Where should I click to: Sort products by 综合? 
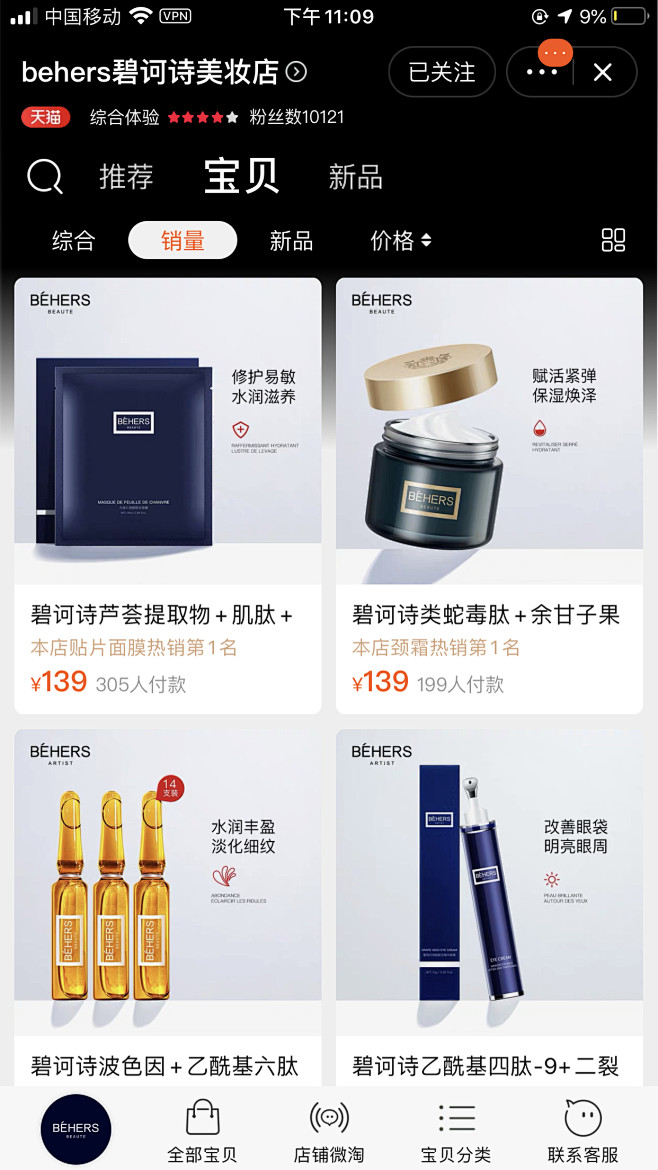[73, 241]
